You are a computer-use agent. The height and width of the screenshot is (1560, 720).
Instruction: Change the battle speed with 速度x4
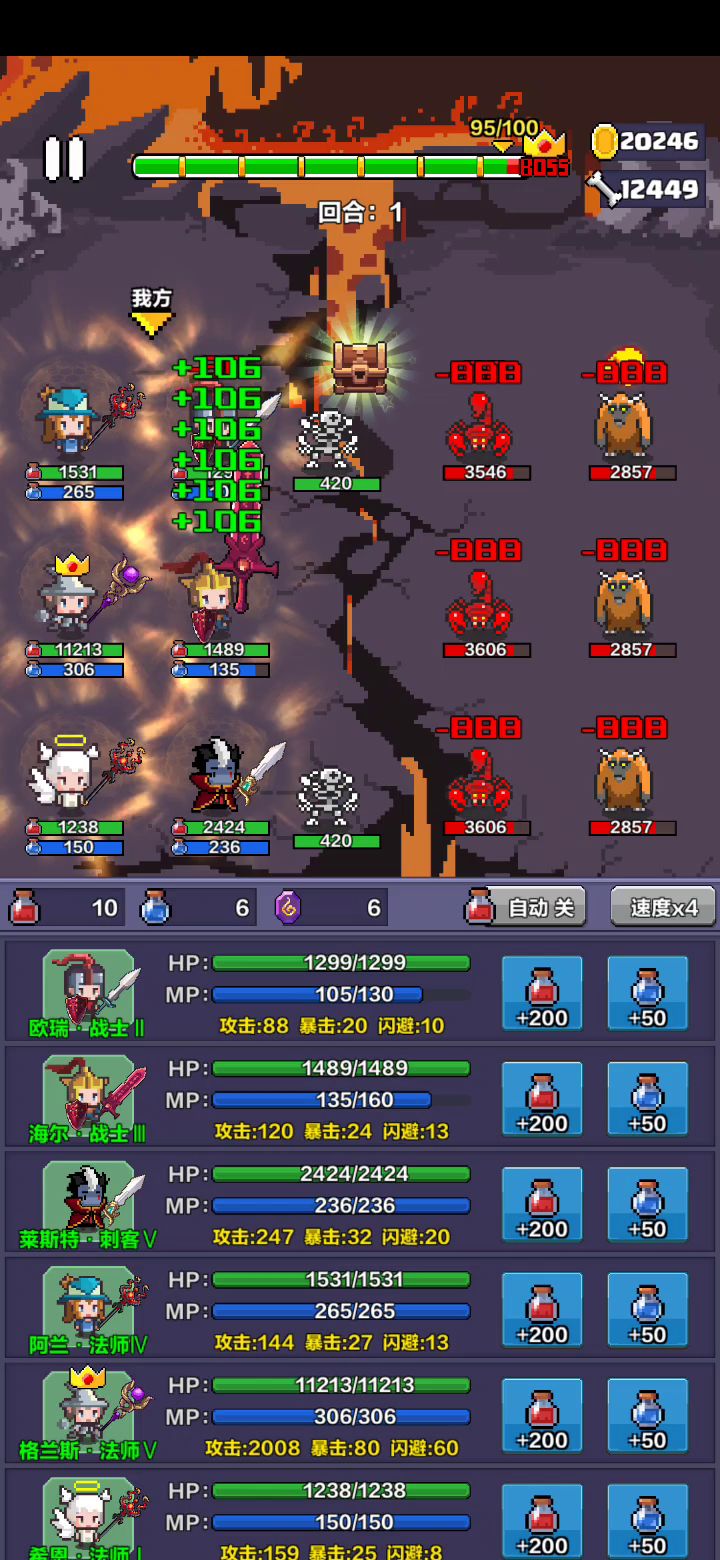coord(663,907)
